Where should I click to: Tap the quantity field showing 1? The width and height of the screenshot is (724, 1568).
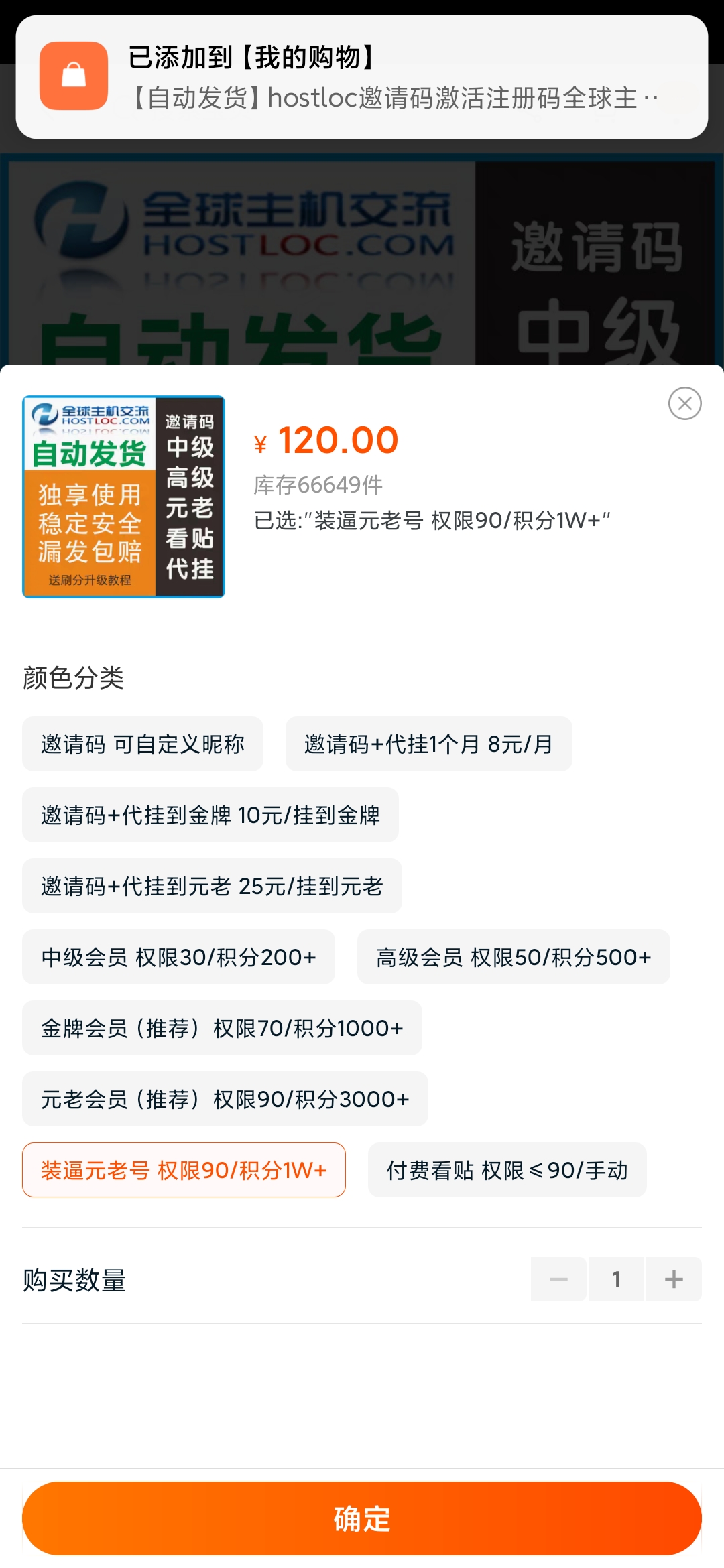pyautogui.click(x=616, y=1279)
